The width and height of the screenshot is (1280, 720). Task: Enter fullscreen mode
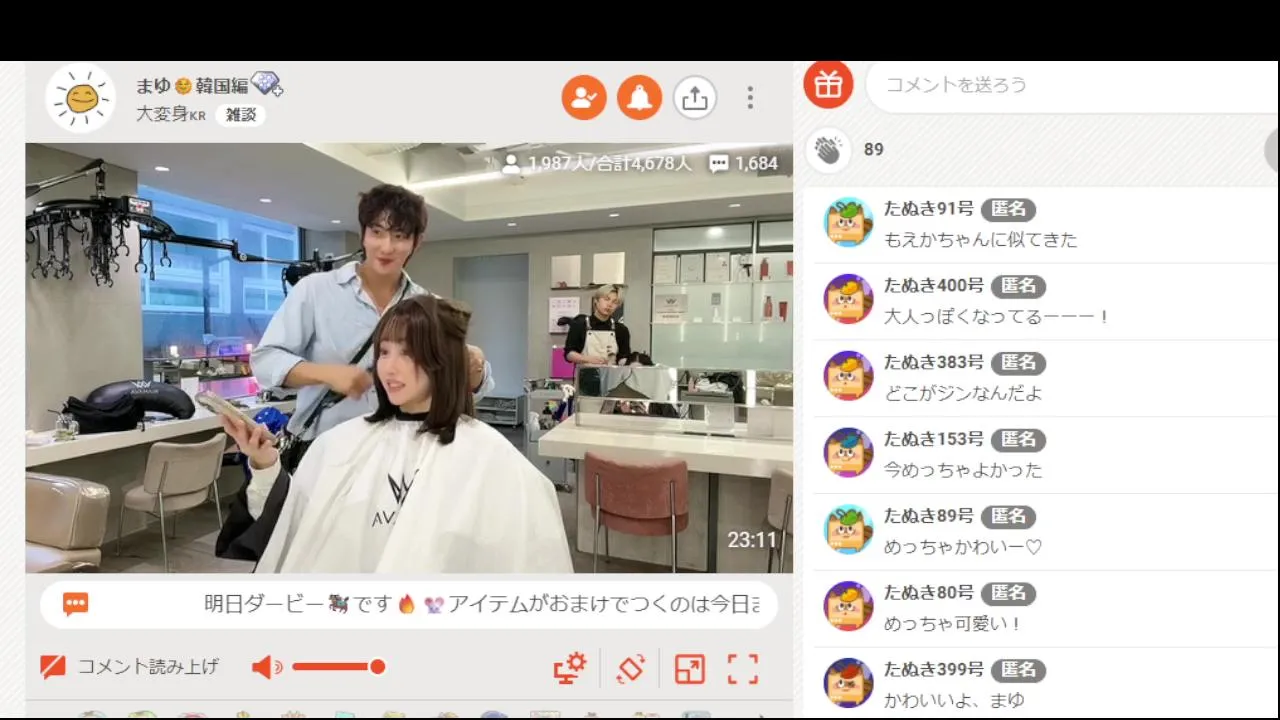coord(742,668)
